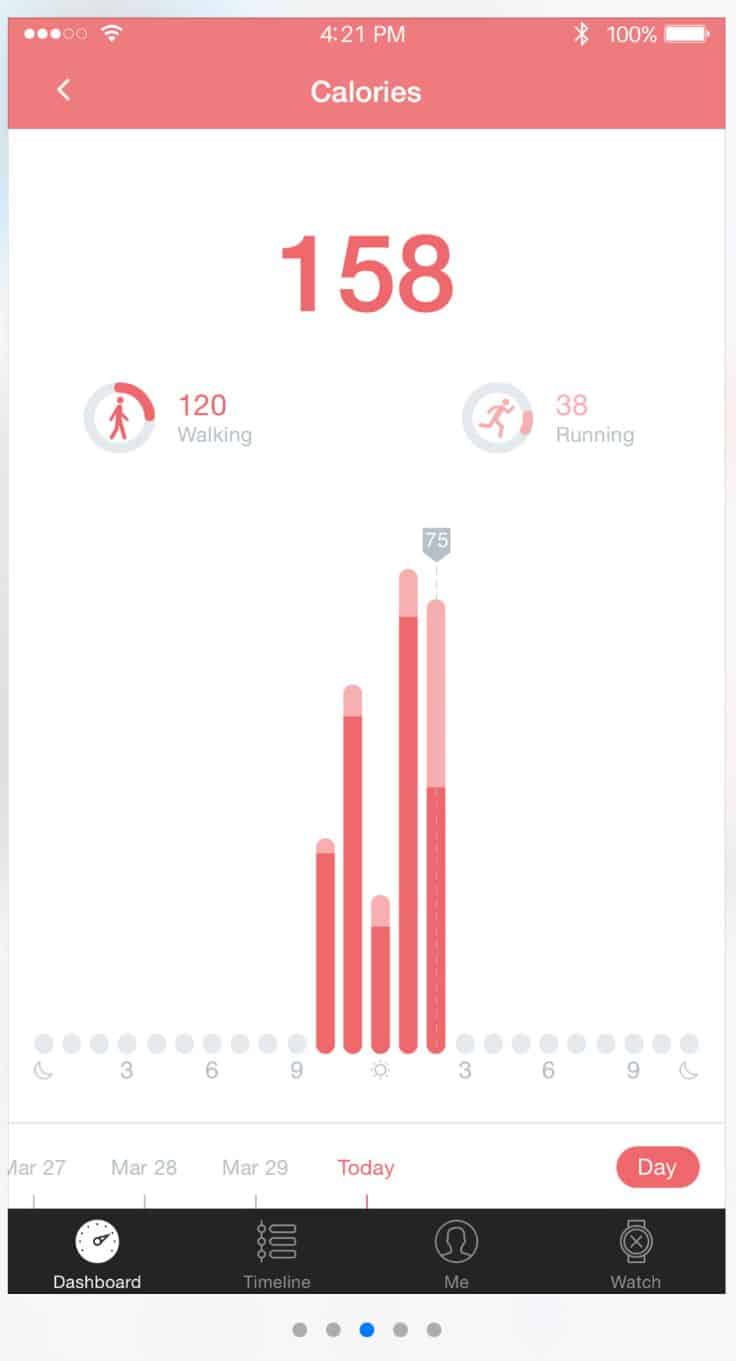Tap the bar marked with the 75 flag

click(436, 826)
